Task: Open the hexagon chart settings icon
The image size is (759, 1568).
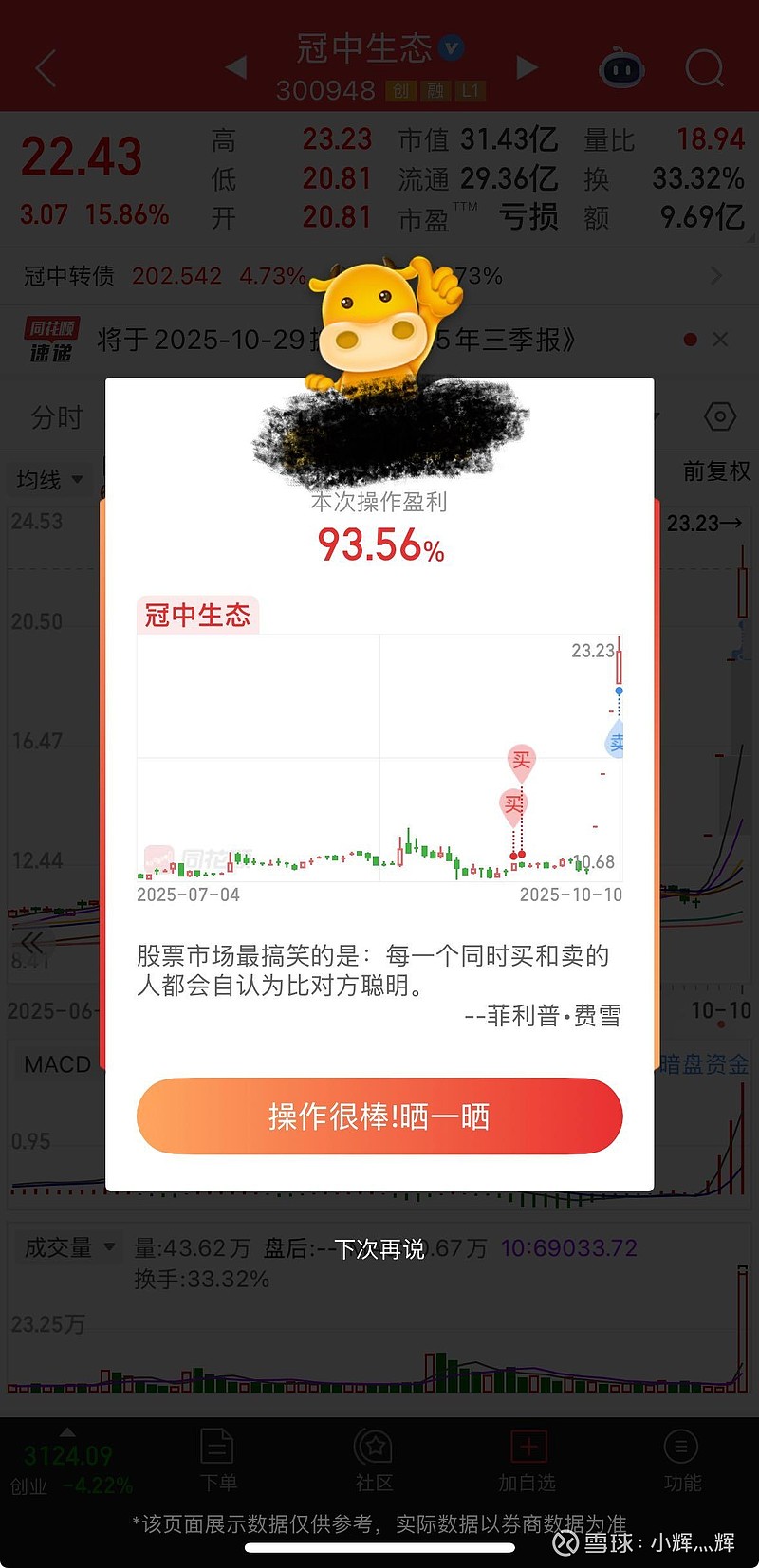Action: click(720, 416)
